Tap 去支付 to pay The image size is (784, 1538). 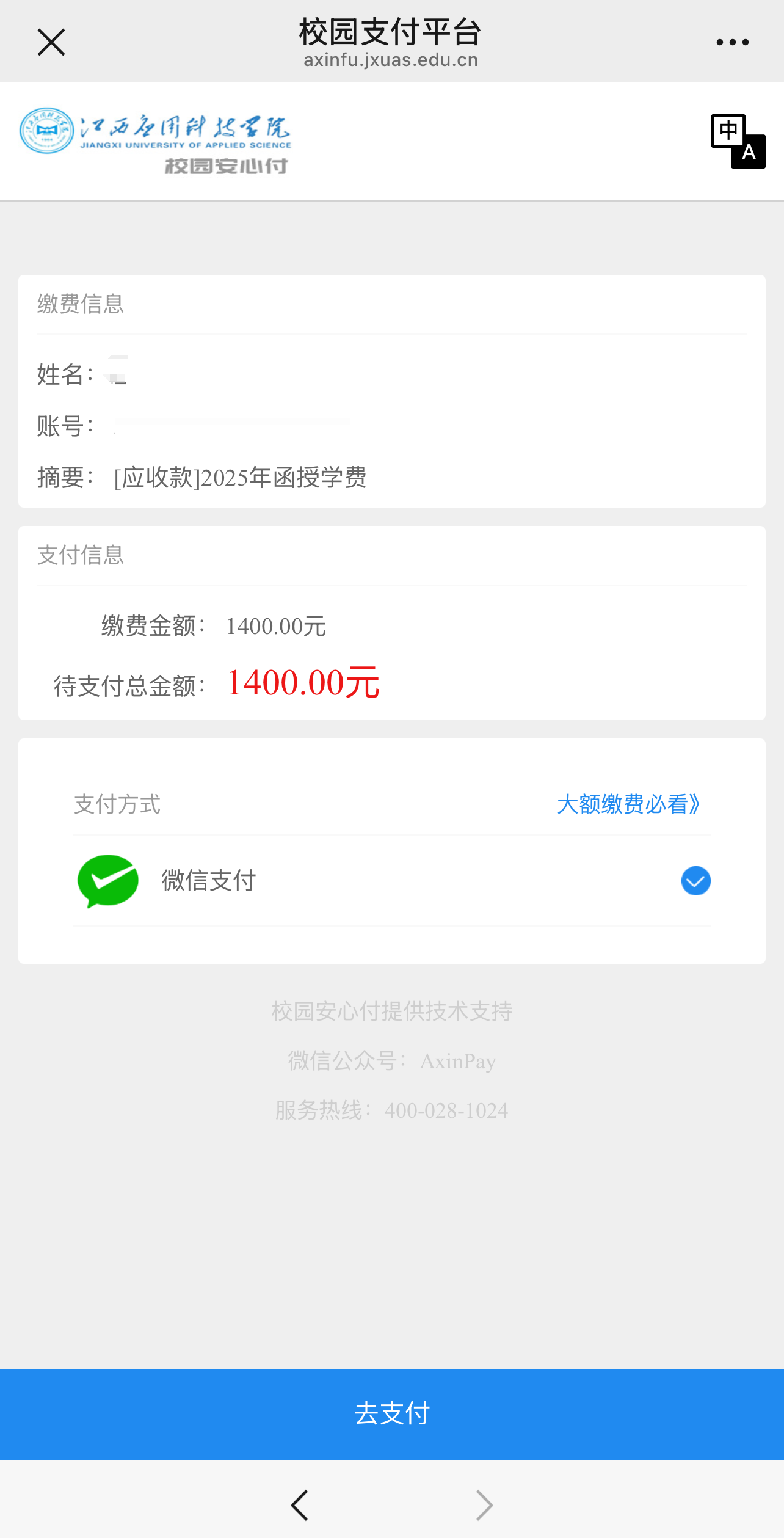coord(392,1413)
